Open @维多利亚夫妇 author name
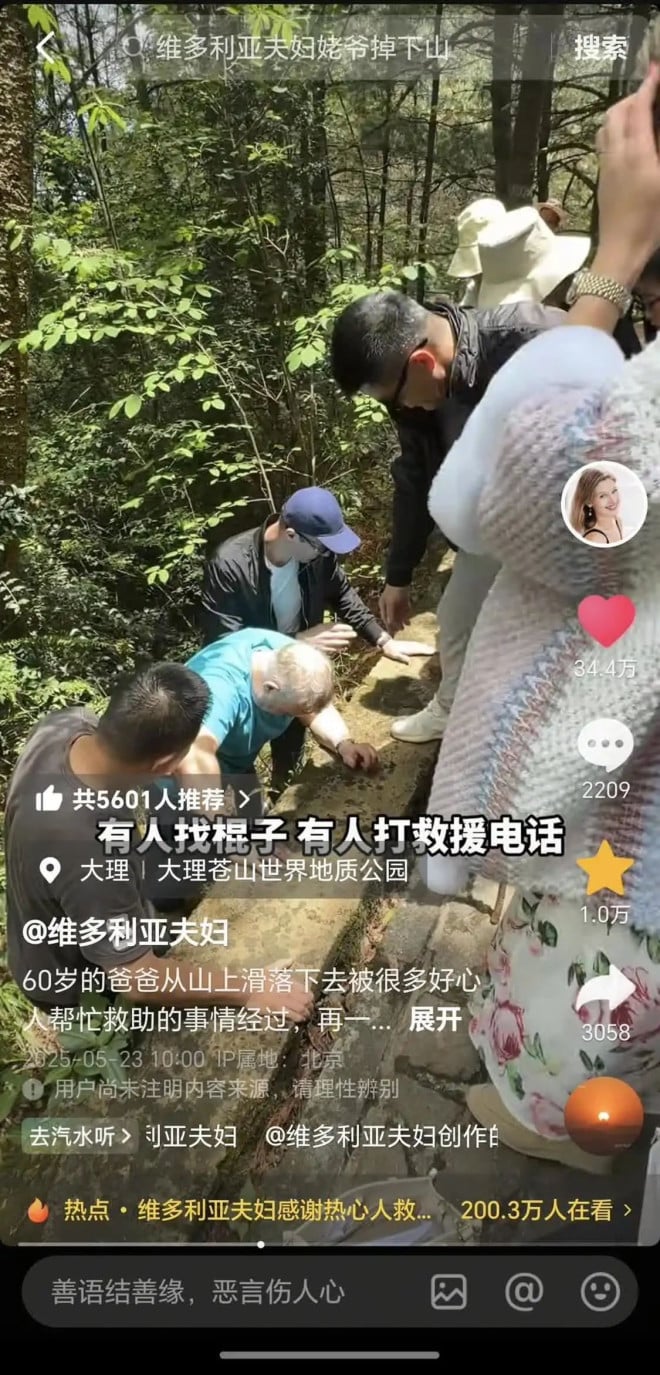This screenshot has width=660, height=1375. 125,933
